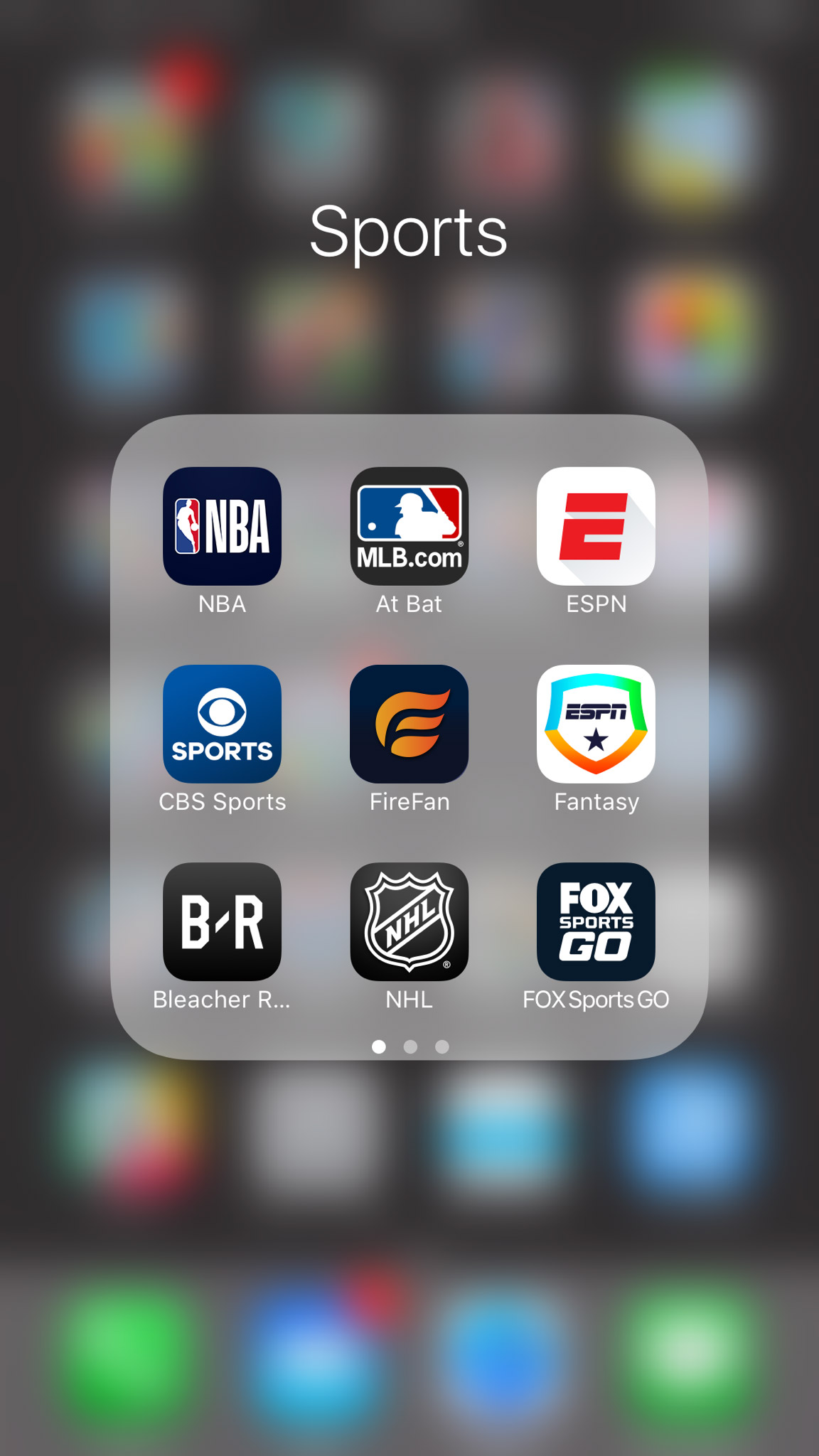Launch Bleacher Report app

(222, 921)
